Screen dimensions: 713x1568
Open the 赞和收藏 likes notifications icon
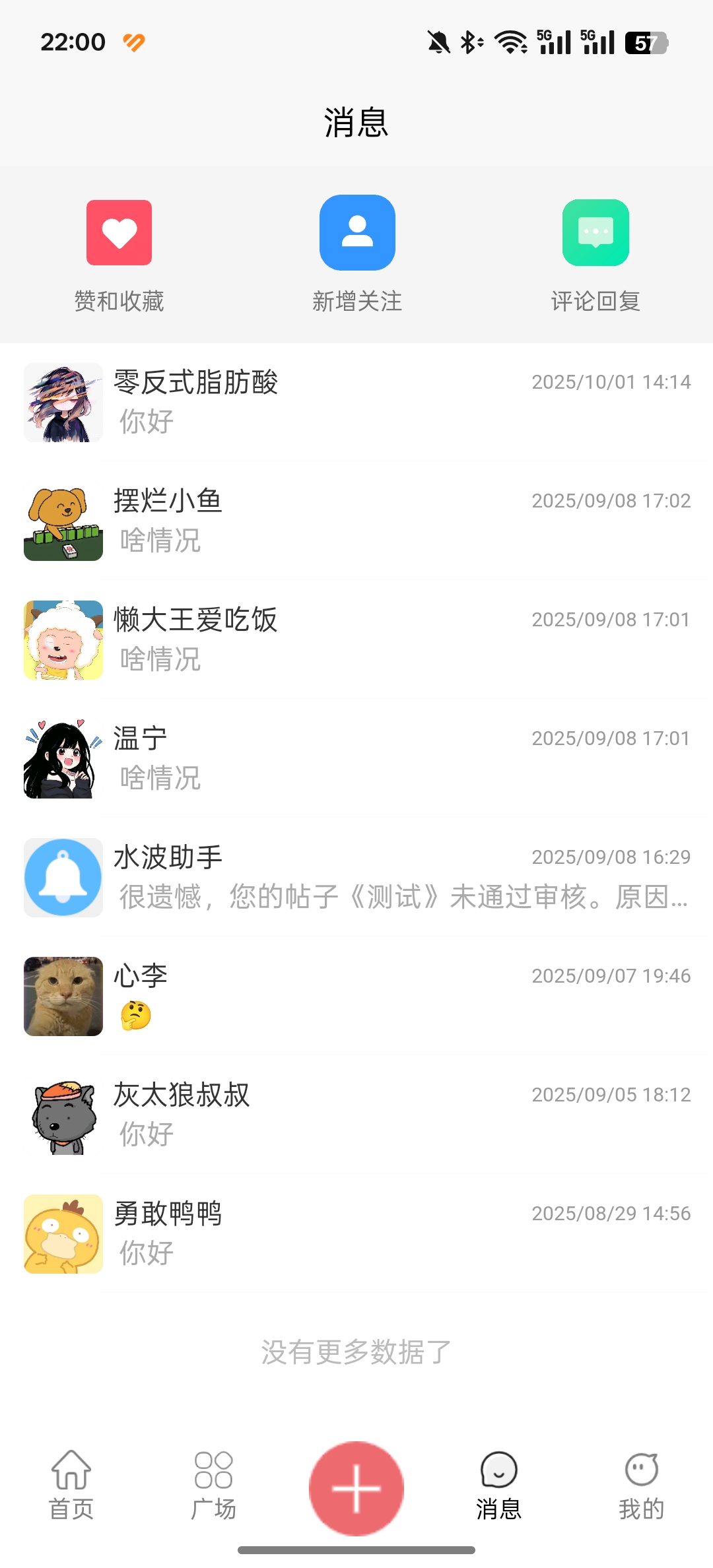[119, 232]
